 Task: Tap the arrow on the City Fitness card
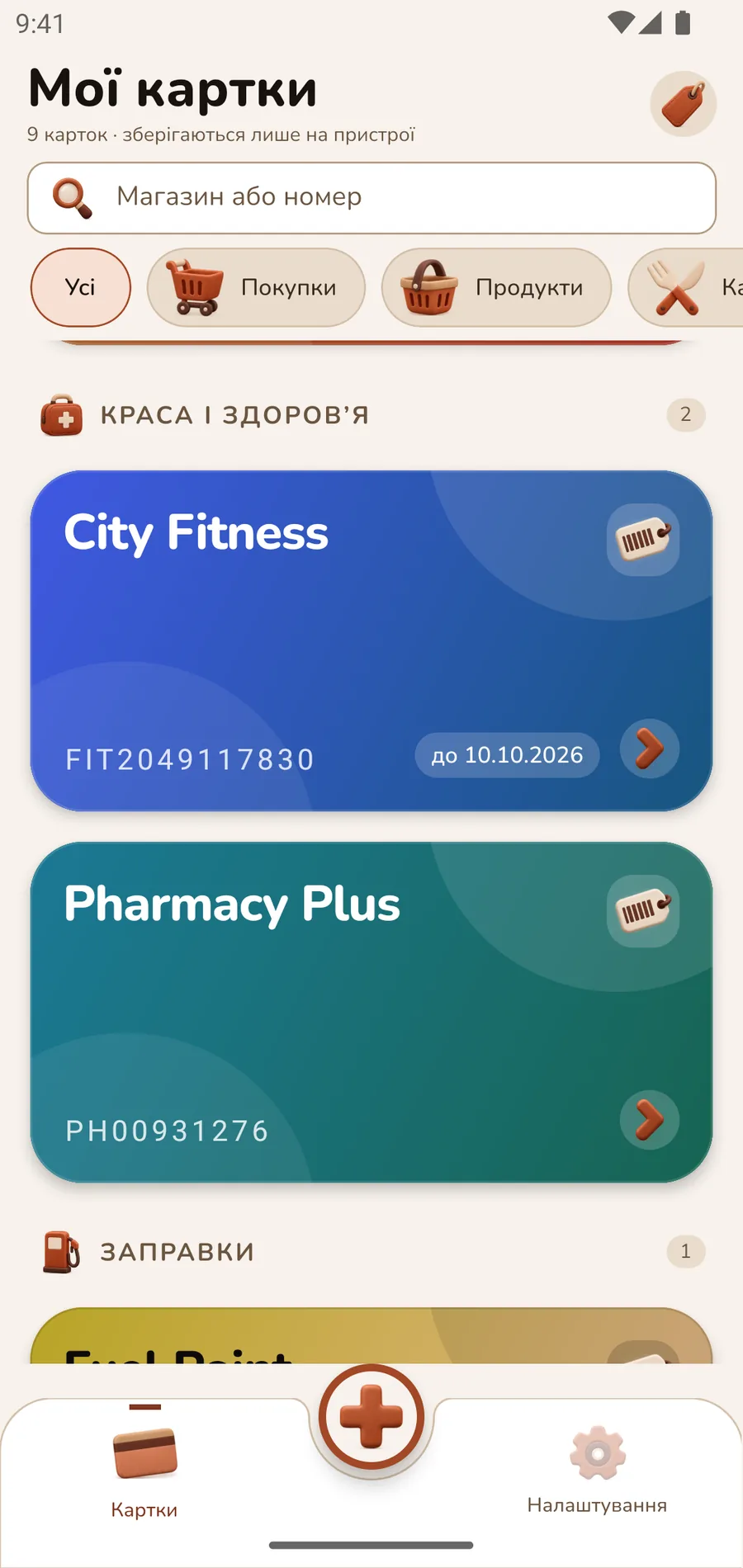[650, 749]
